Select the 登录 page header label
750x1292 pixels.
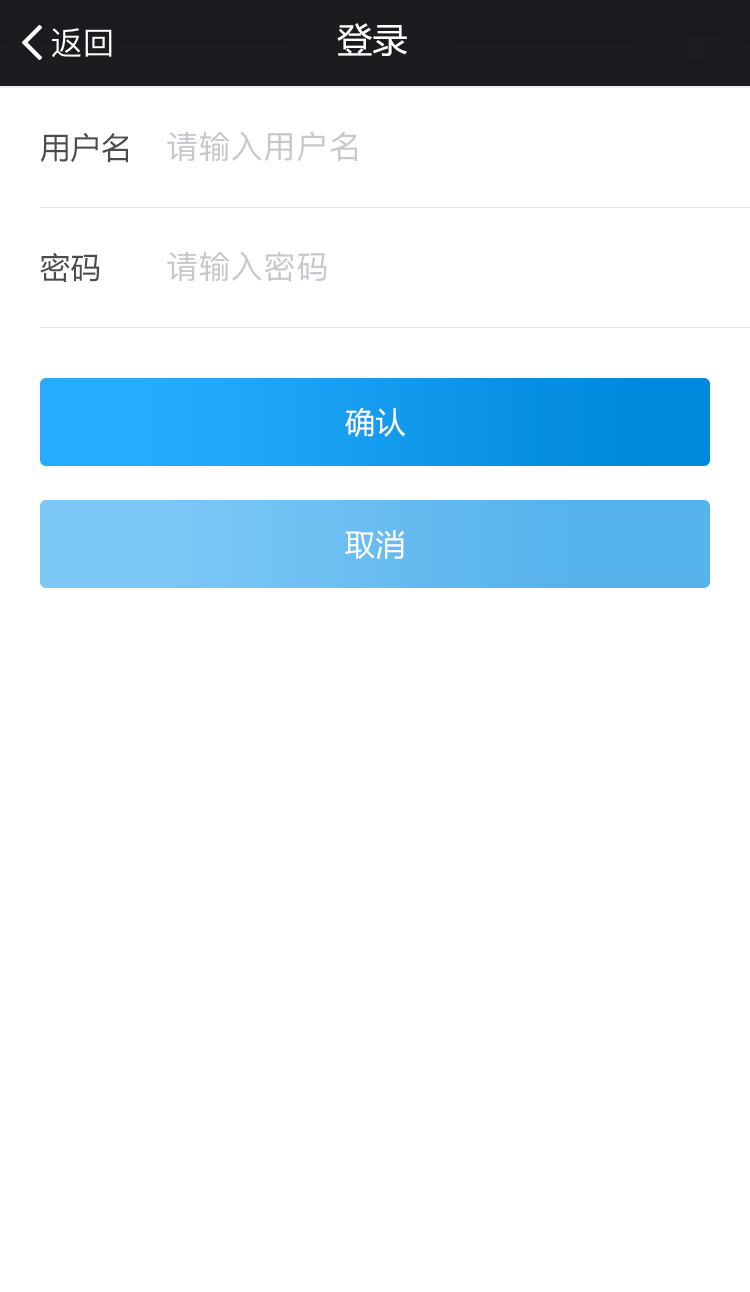tap(374, 43)
